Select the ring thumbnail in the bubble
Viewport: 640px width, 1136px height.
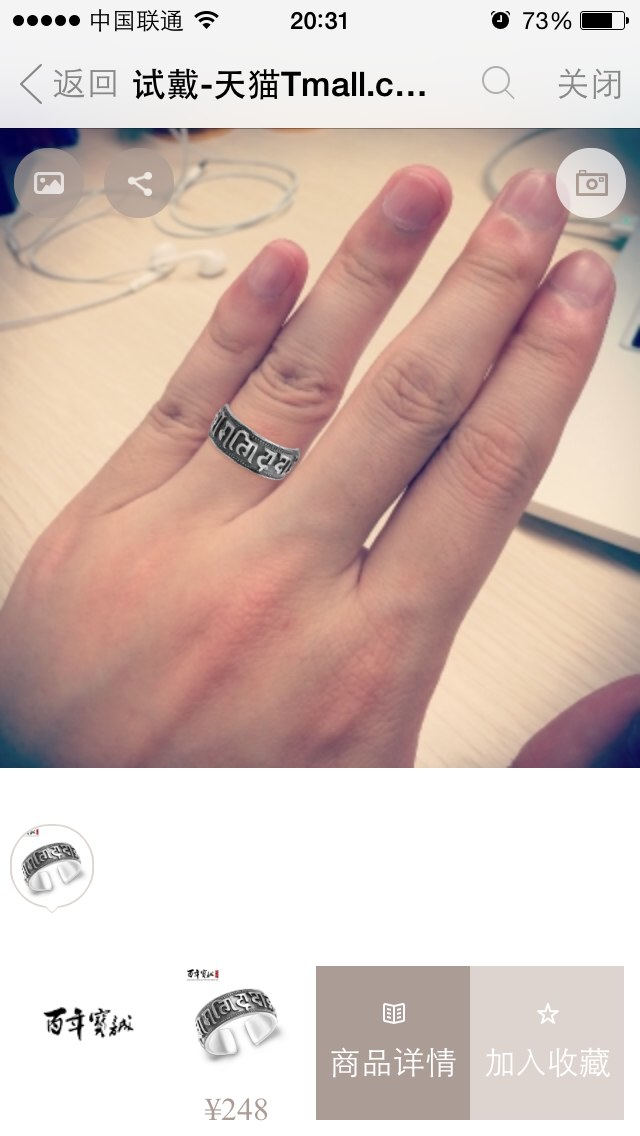[x=52, y=866]
